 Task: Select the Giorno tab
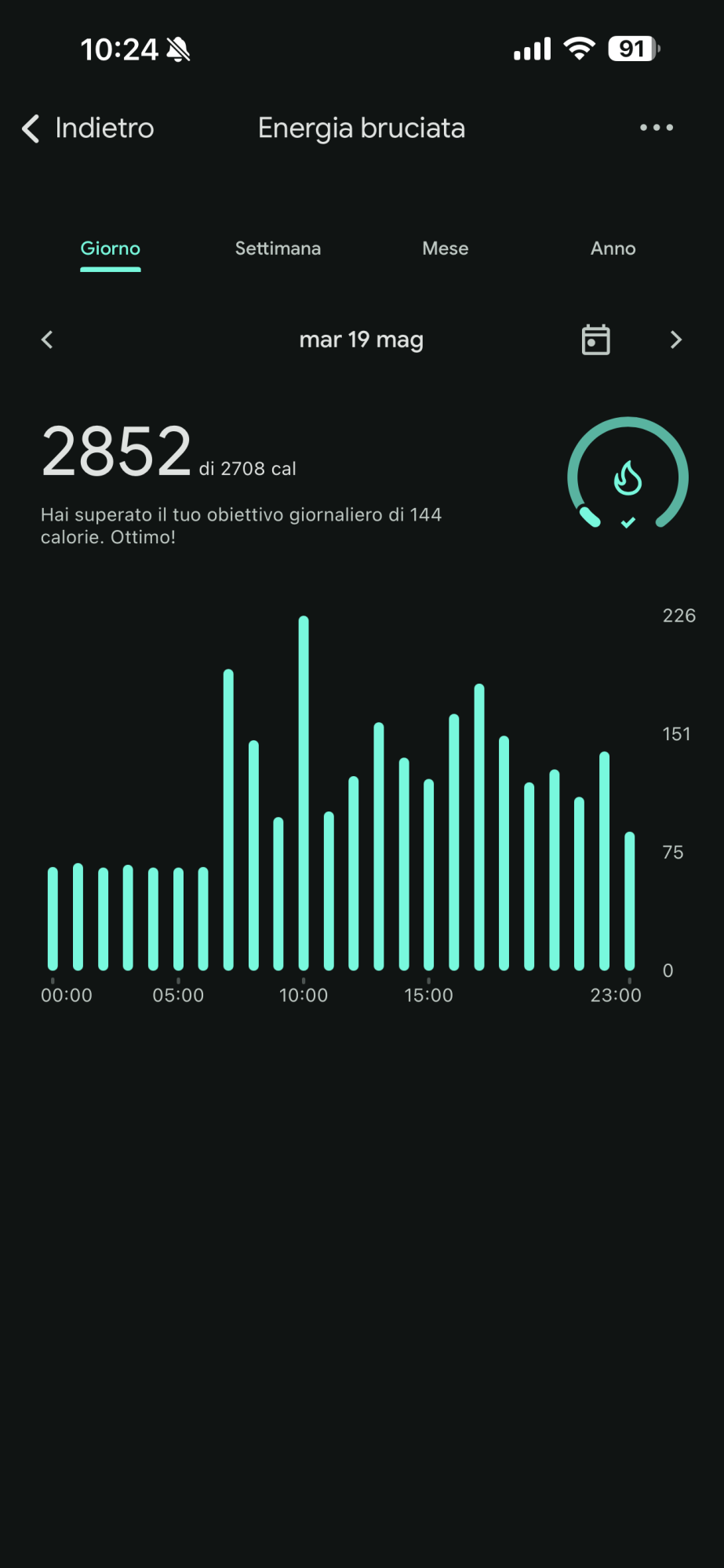point(111,249)
